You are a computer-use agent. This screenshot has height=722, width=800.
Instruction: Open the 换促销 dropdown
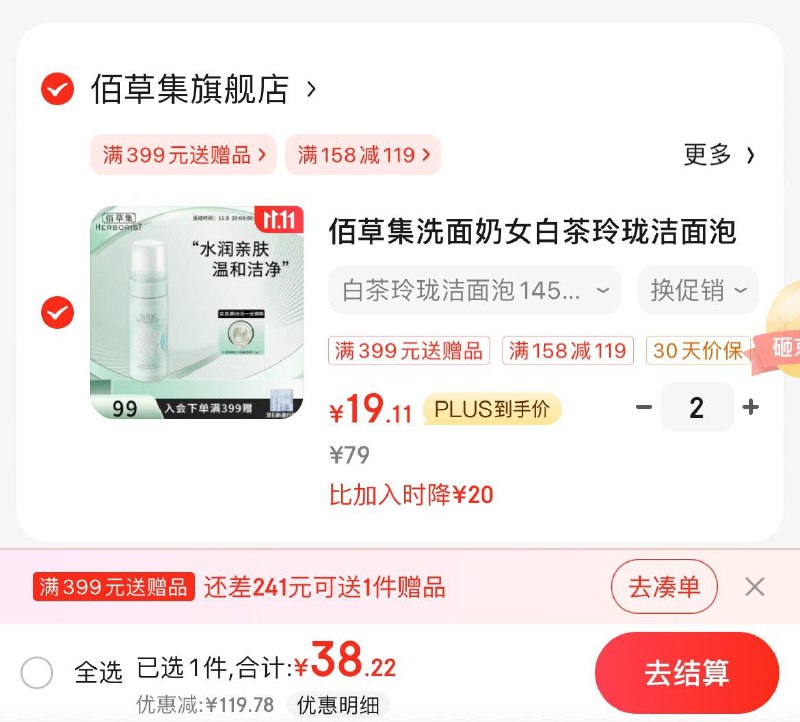pos(698,291)
